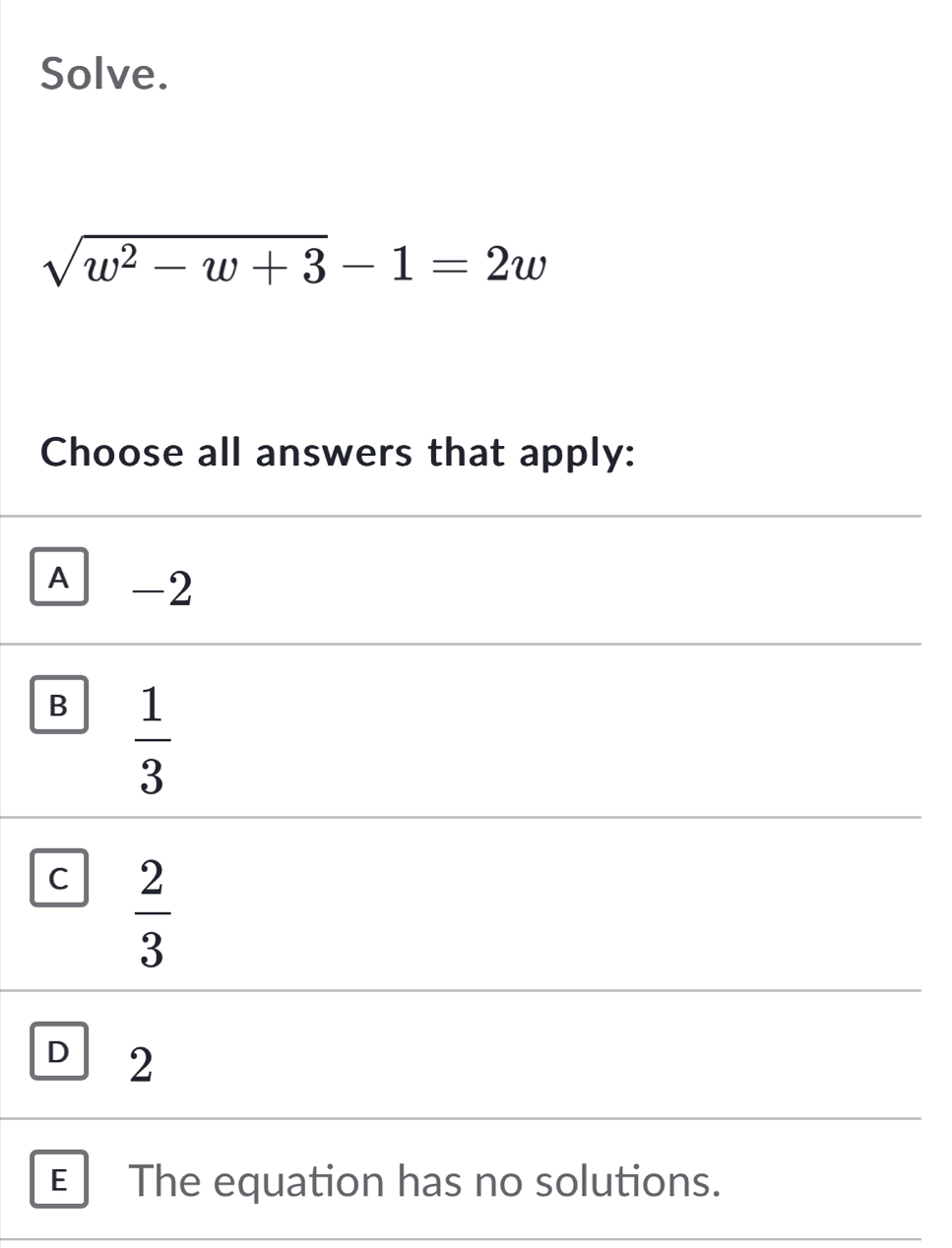Choose answer C, two thirds
Viewport: 952px width, 1248px height.
[x=59, y=878]
